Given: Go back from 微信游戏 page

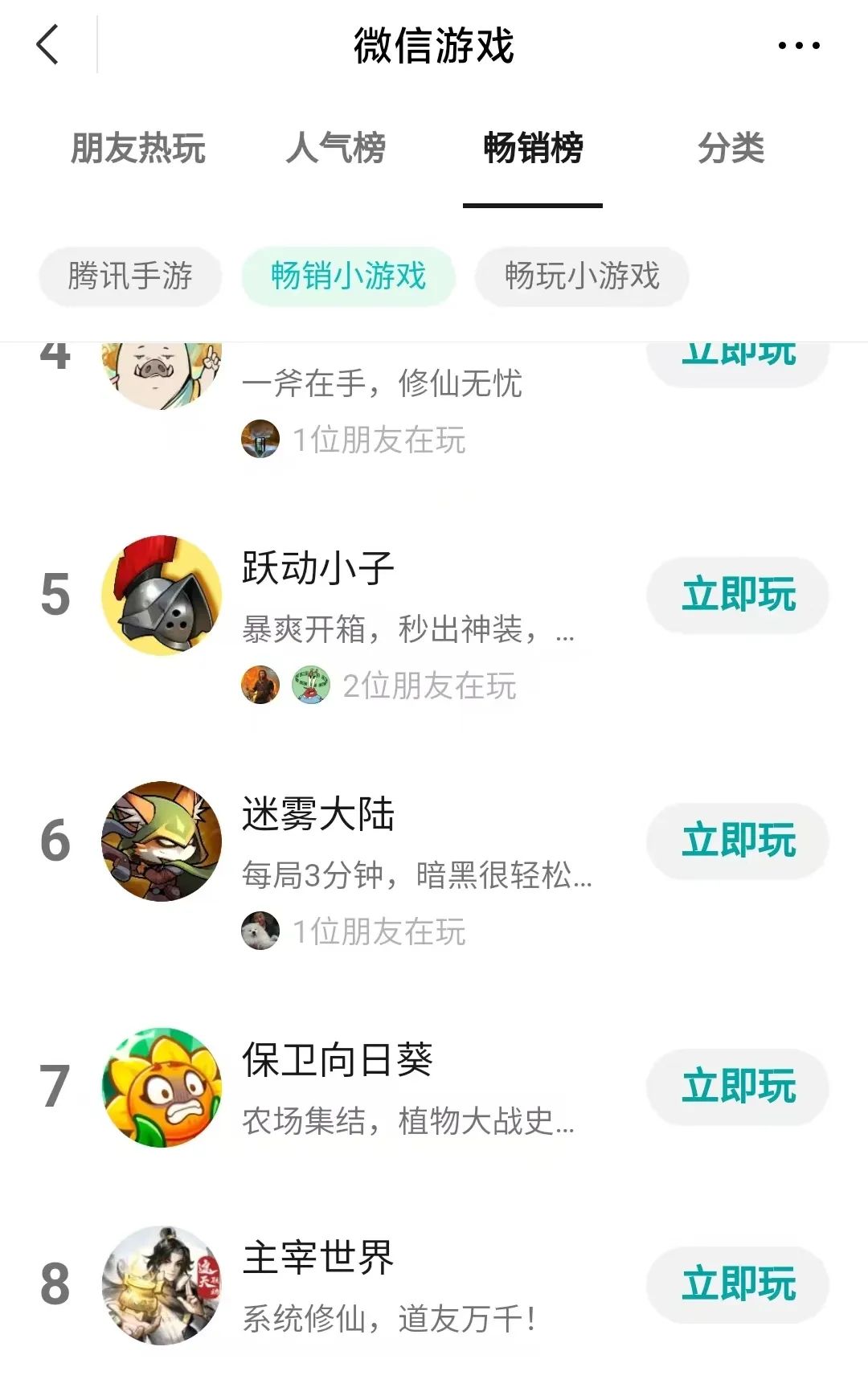Looking at the screenshot, I should coord(48,44).
